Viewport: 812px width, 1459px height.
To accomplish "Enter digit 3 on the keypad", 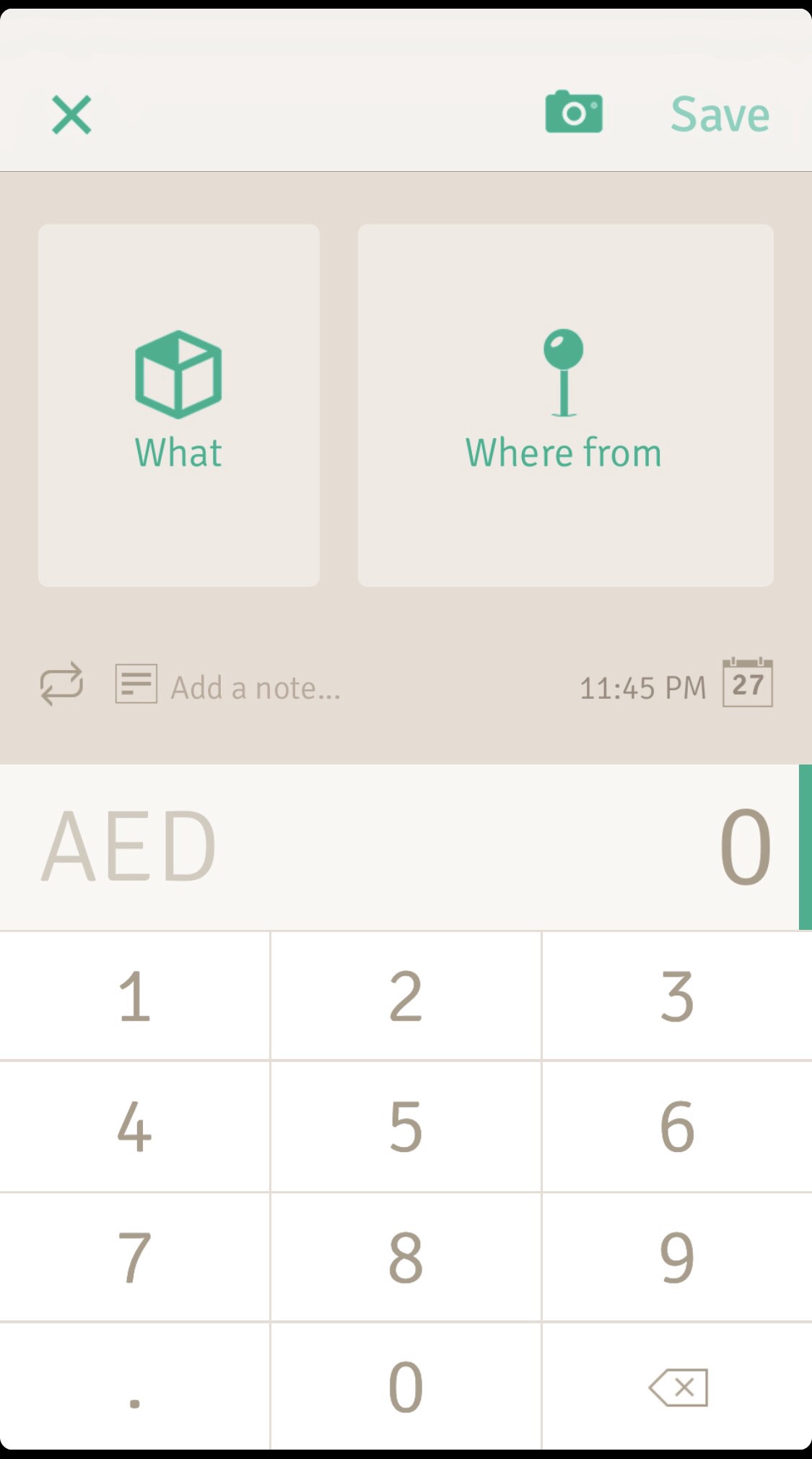I will click(677, 996).
